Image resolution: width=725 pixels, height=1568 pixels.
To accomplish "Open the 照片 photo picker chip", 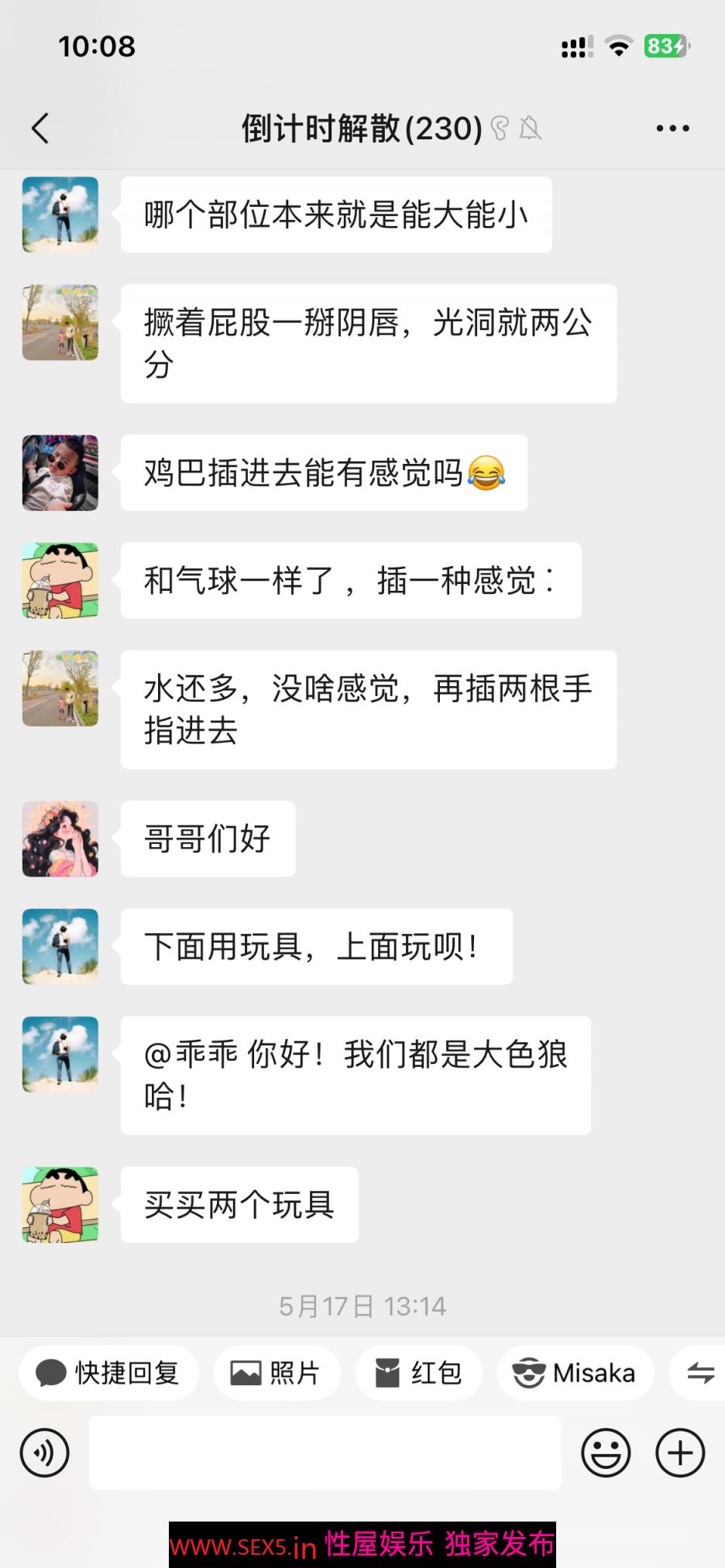I will pos(277,1373).
